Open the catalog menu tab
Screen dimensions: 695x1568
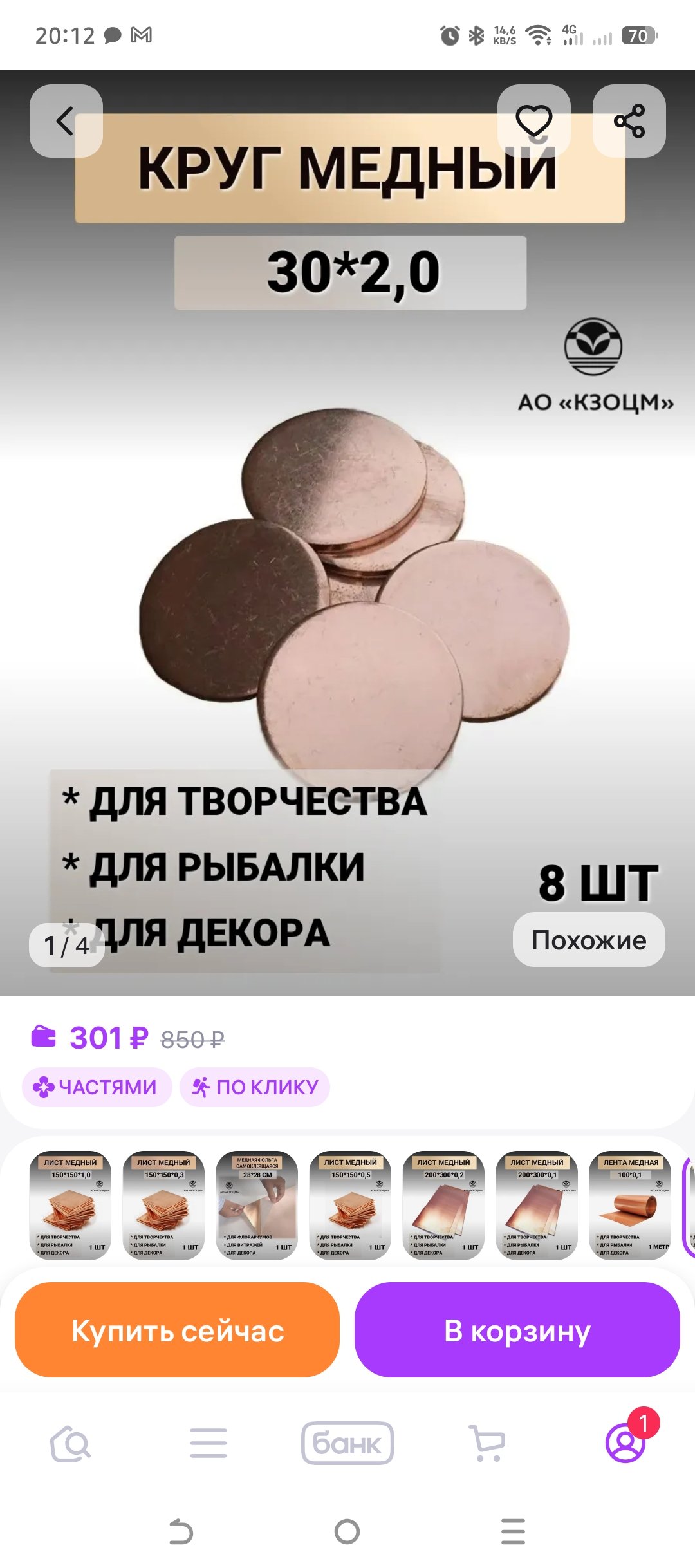point(208,1443)
